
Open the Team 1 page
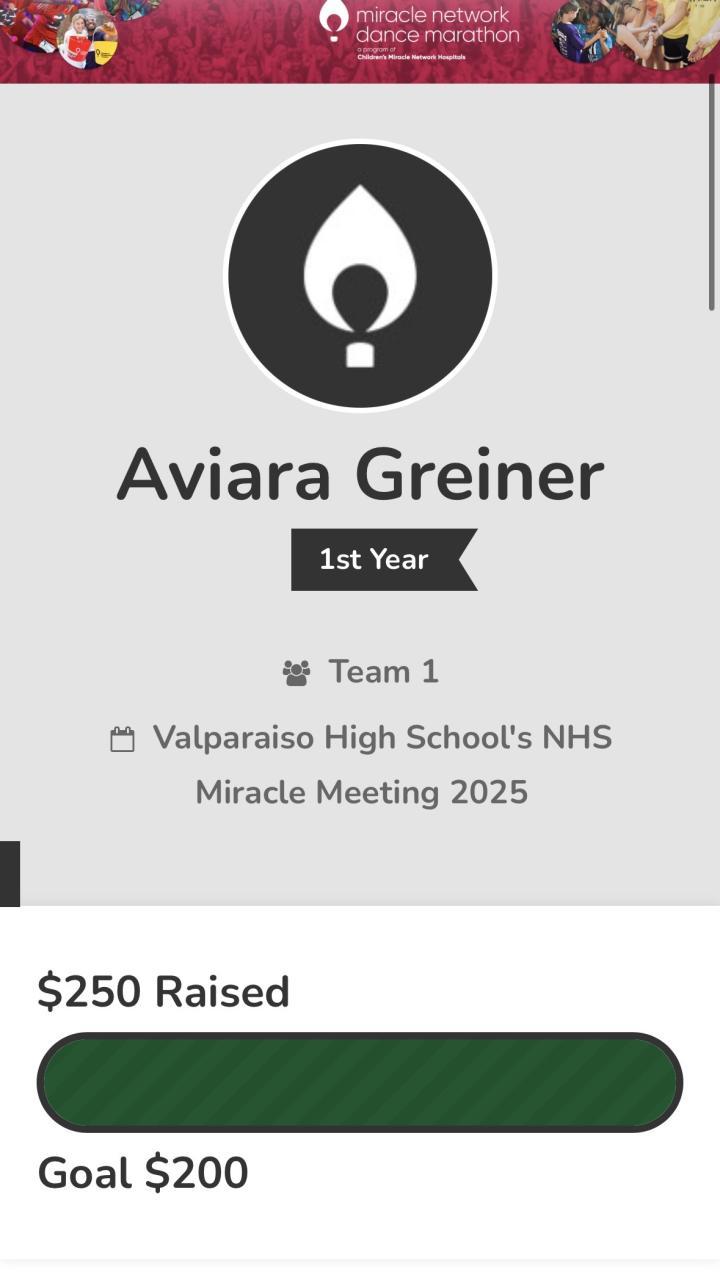pyautogui.click(x=383, y=672)
